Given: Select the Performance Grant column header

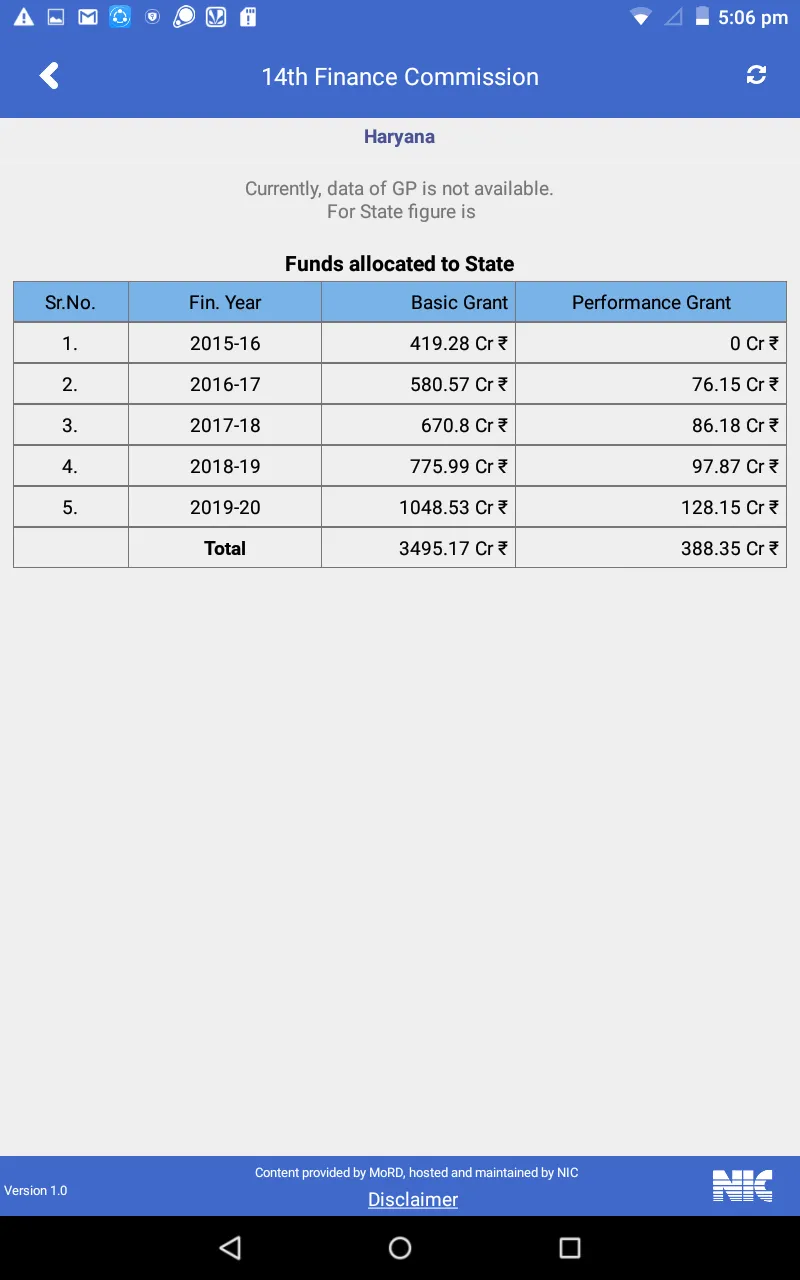Looking at the screenshot, I should coord(651,302).
